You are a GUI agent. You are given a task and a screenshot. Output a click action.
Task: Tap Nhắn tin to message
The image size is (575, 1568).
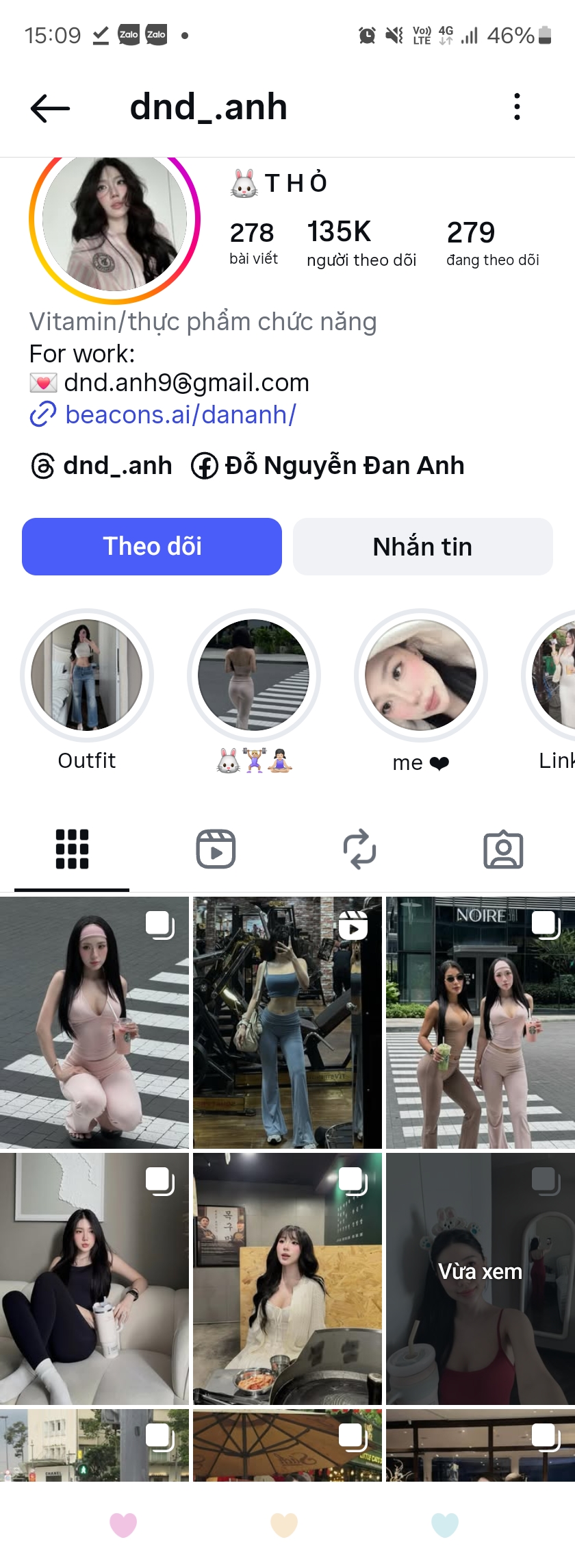(x=422, y=547)
